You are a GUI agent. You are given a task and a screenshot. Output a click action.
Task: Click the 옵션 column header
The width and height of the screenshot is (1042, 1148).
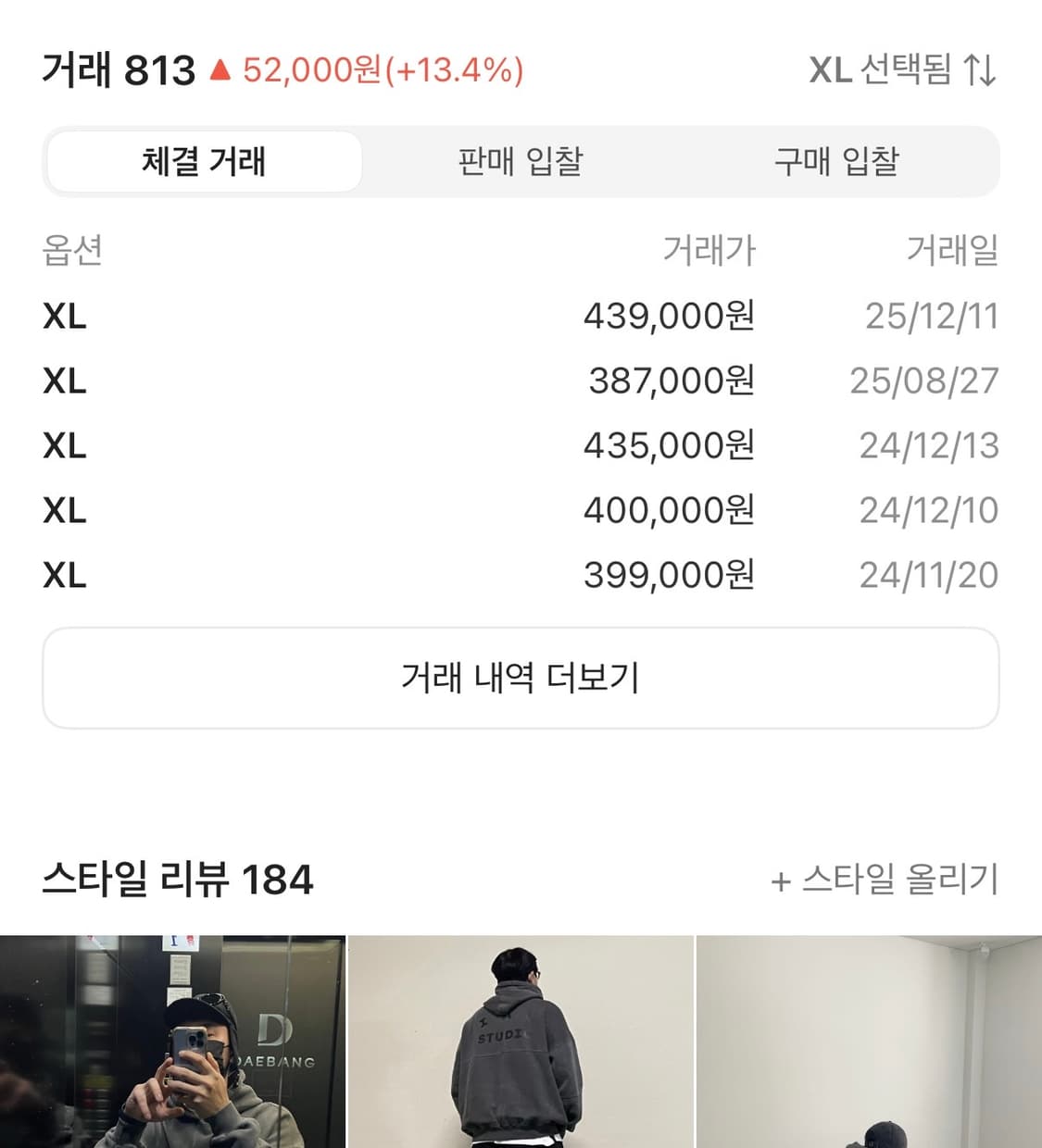pyautogui.click(x=72, y=248)
